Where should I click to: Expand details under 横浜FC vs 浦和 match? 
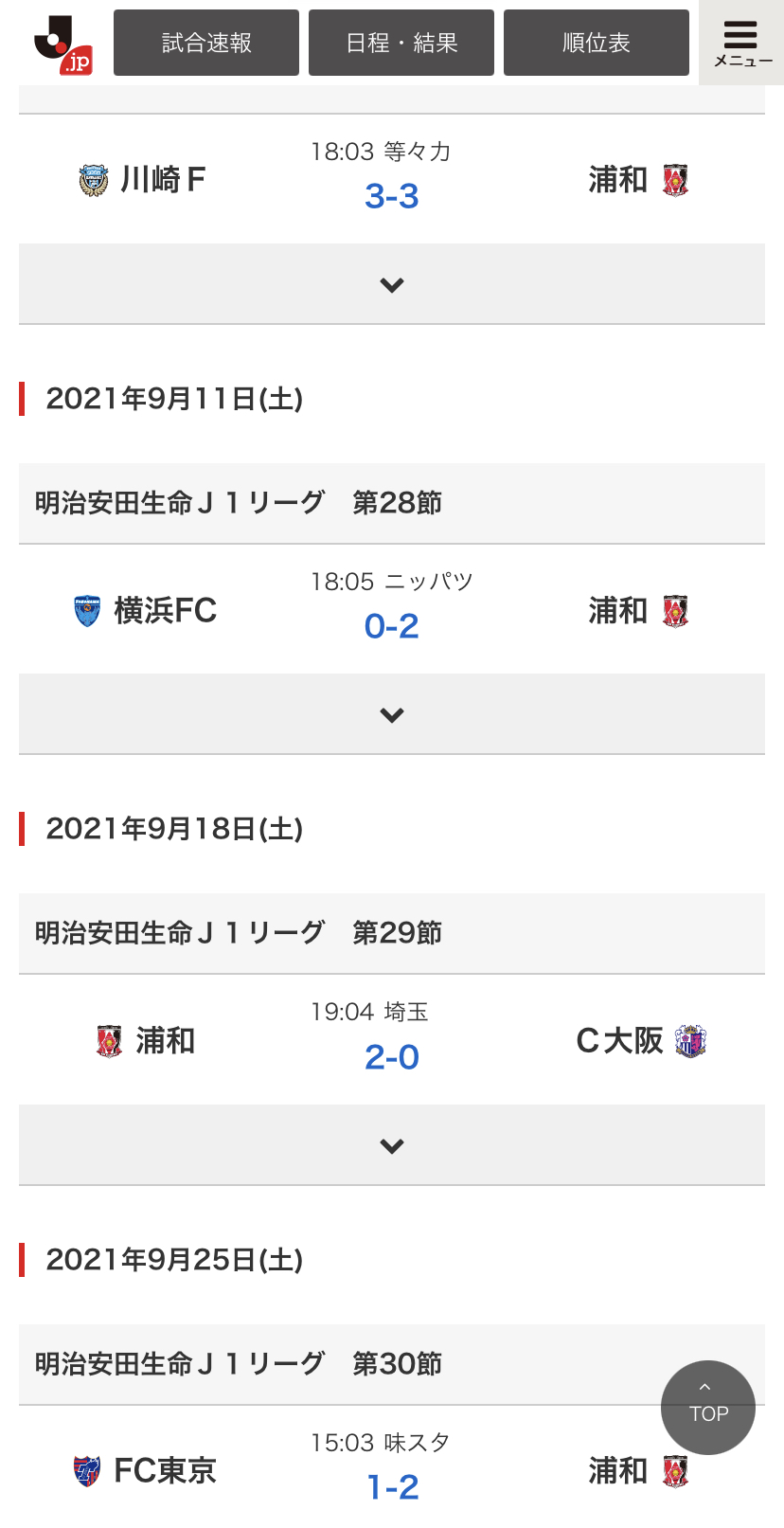click(391, 714)
